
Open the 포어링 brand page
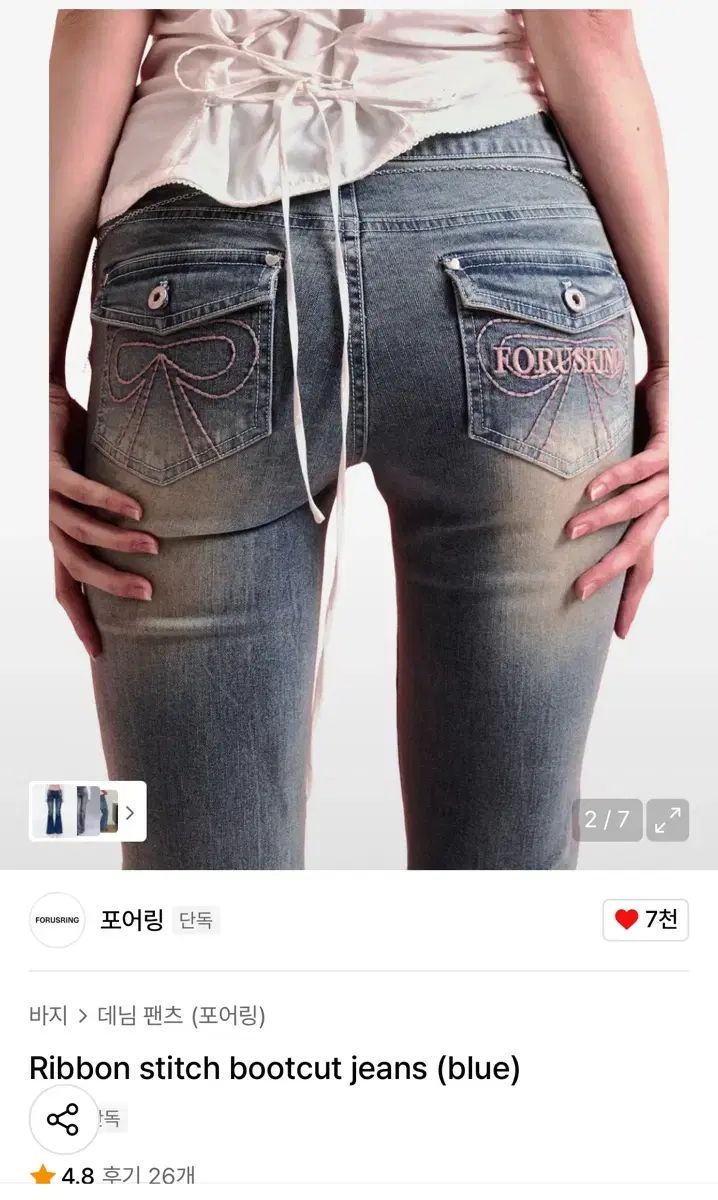[x=131, y=919]
